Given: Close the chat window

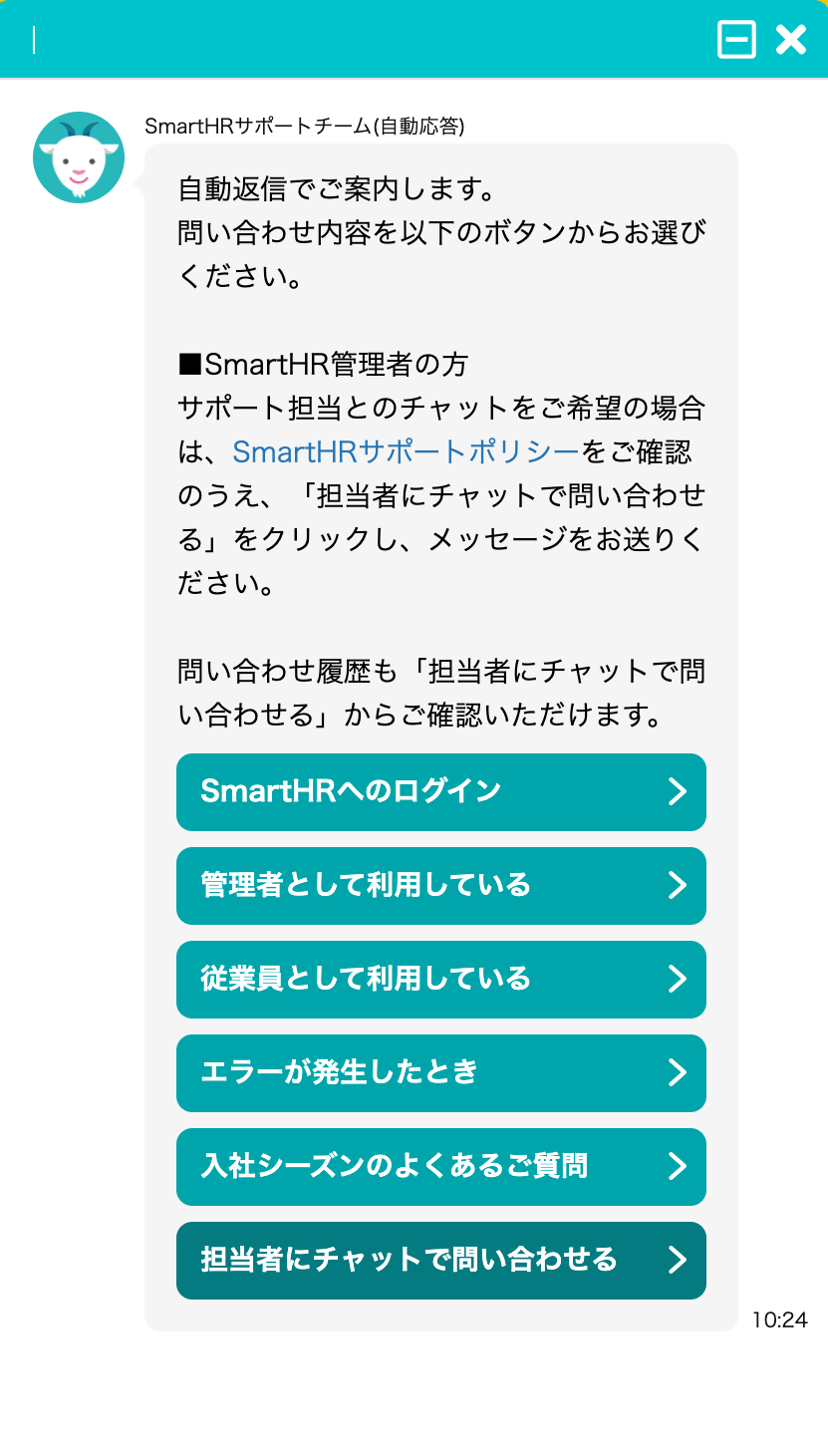Looking at the screenshot, I should (x=791, y=40).
